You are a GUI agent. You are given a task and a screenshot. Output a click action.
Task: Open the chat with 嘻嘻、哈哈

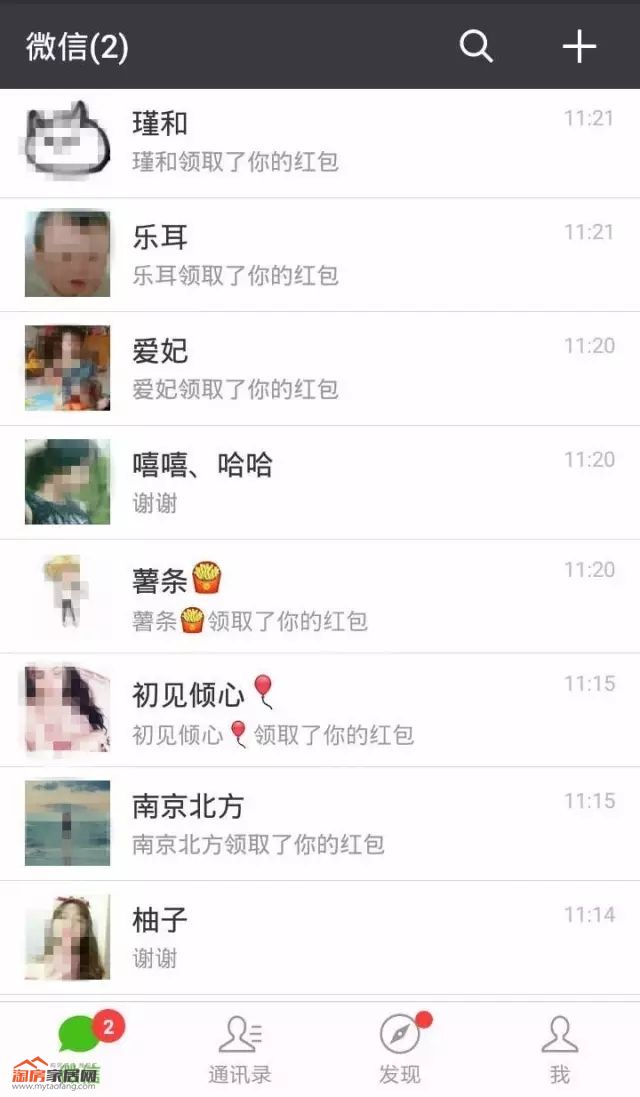[x=320, y=483]
